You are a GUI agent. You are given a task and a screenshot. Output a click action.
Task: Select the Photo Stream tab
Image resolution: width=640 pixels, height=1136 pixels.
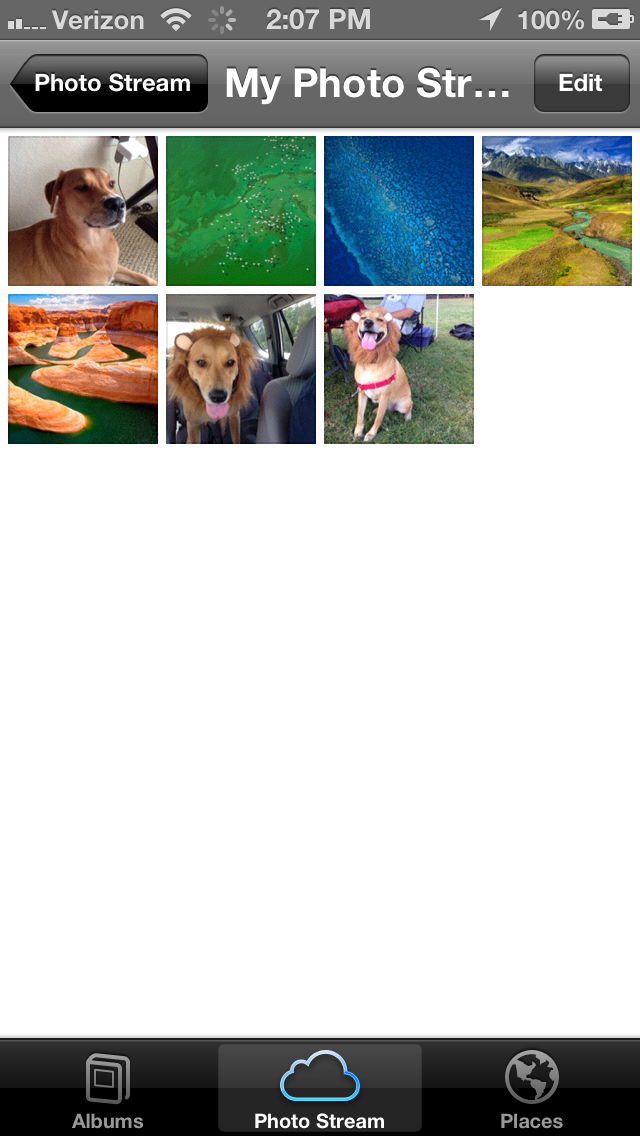[320, 1090]
